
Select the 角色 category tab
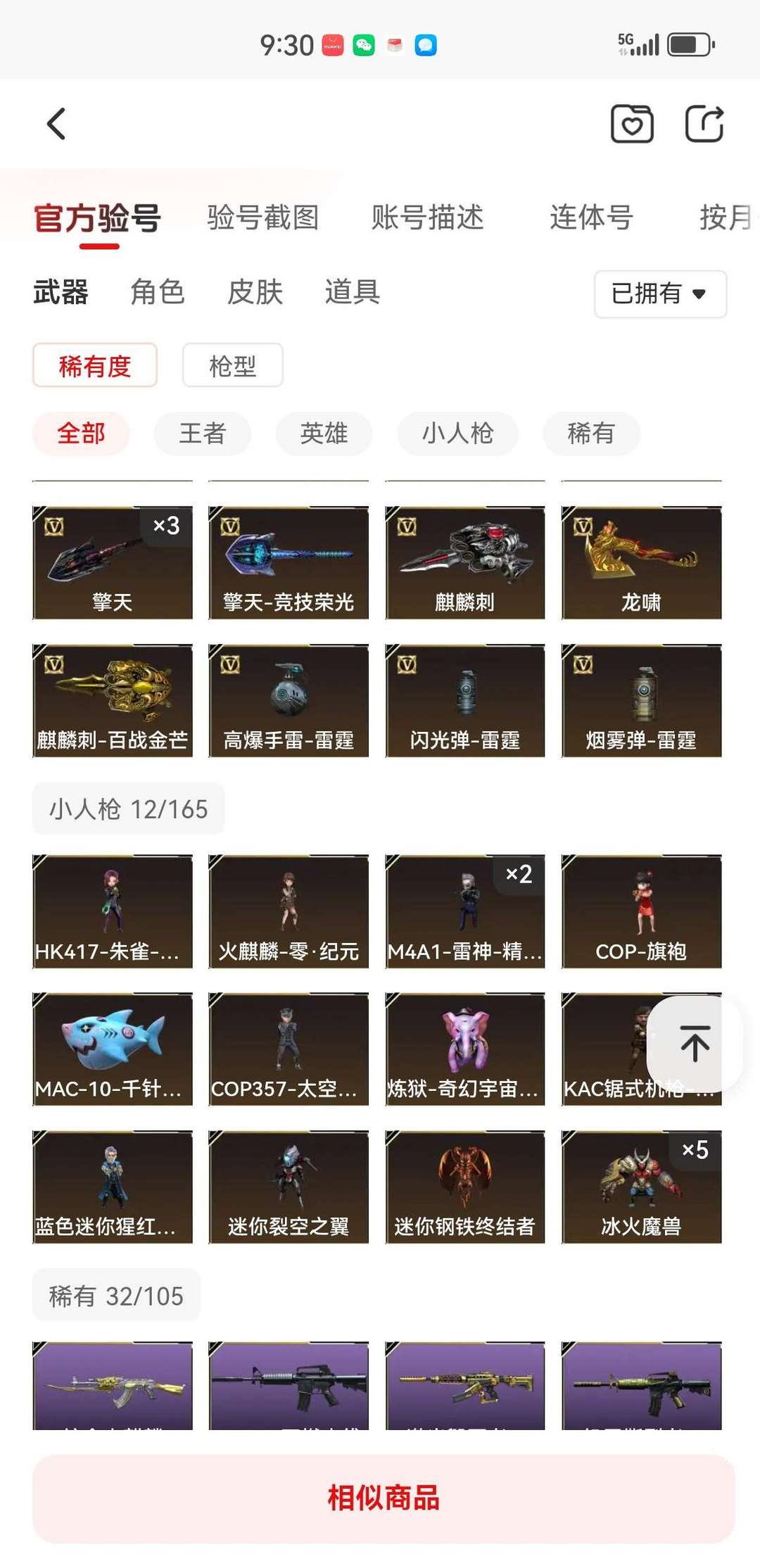coord(158,292)
